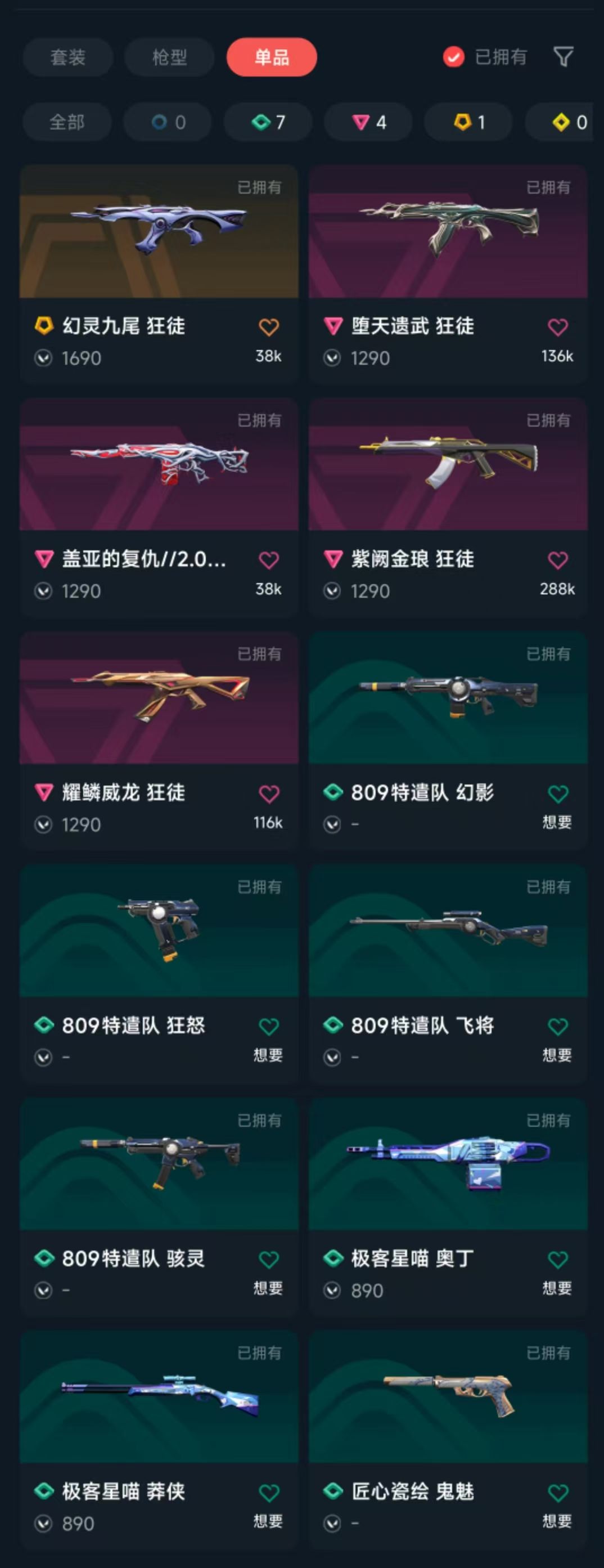View the 809特遣队 飞将 skin
The image size is (604, 1568).
[448, 973]
